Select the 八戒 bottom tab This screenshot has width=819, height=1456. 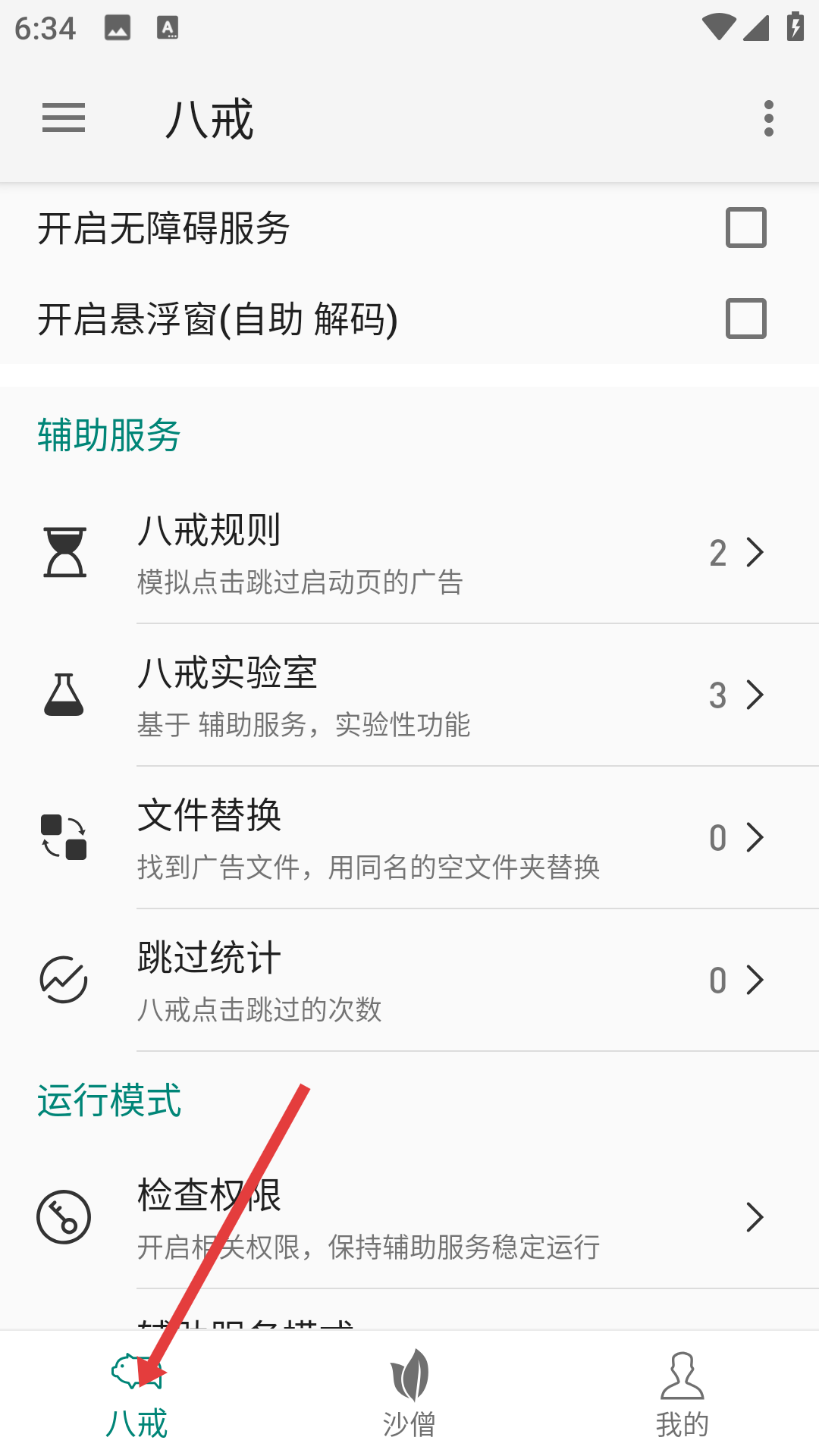click(x=136, y=1395)
